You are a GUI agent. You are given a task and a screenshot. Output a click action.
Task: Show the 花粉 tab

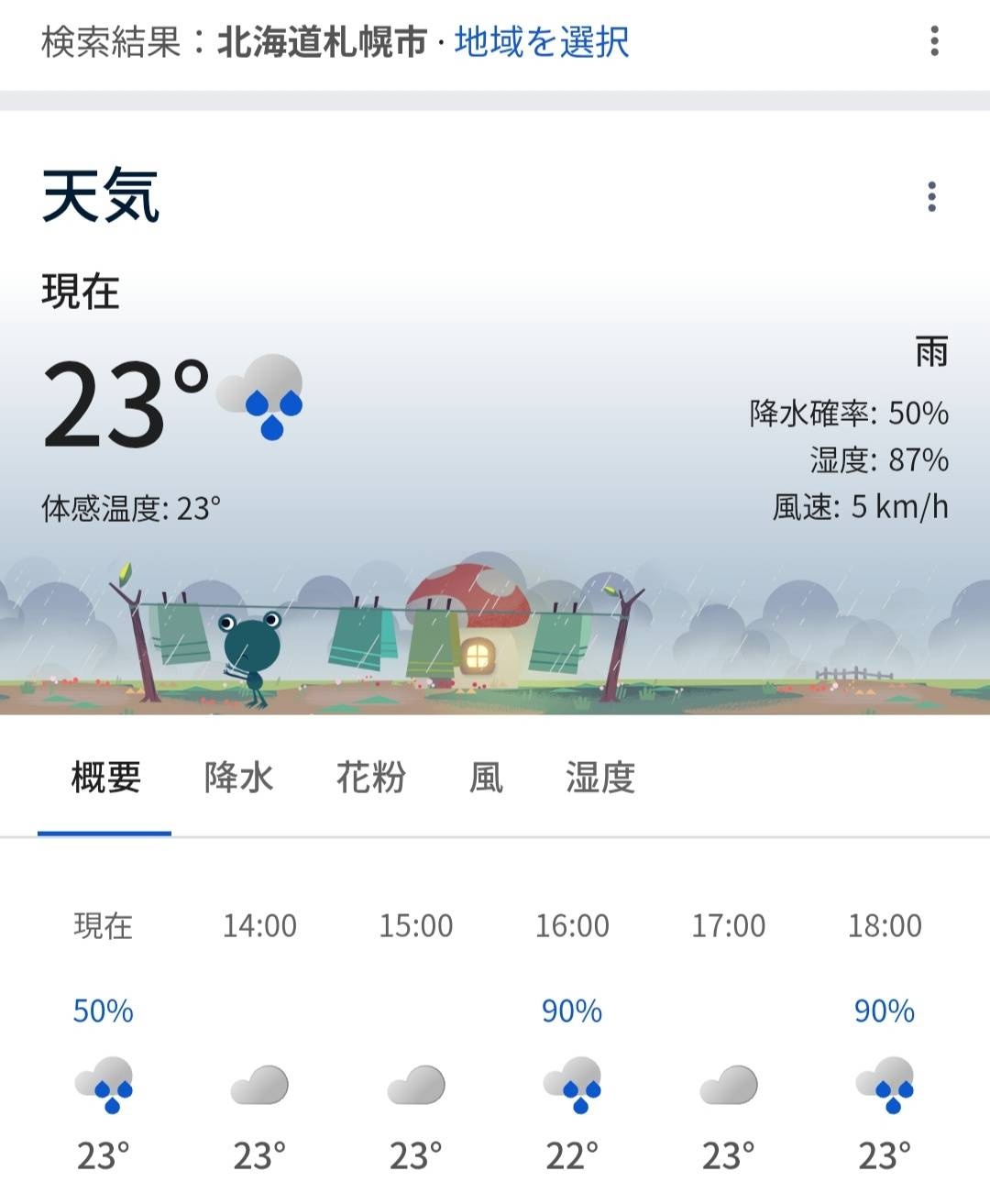pyautogui.click(x=370, y=779)
